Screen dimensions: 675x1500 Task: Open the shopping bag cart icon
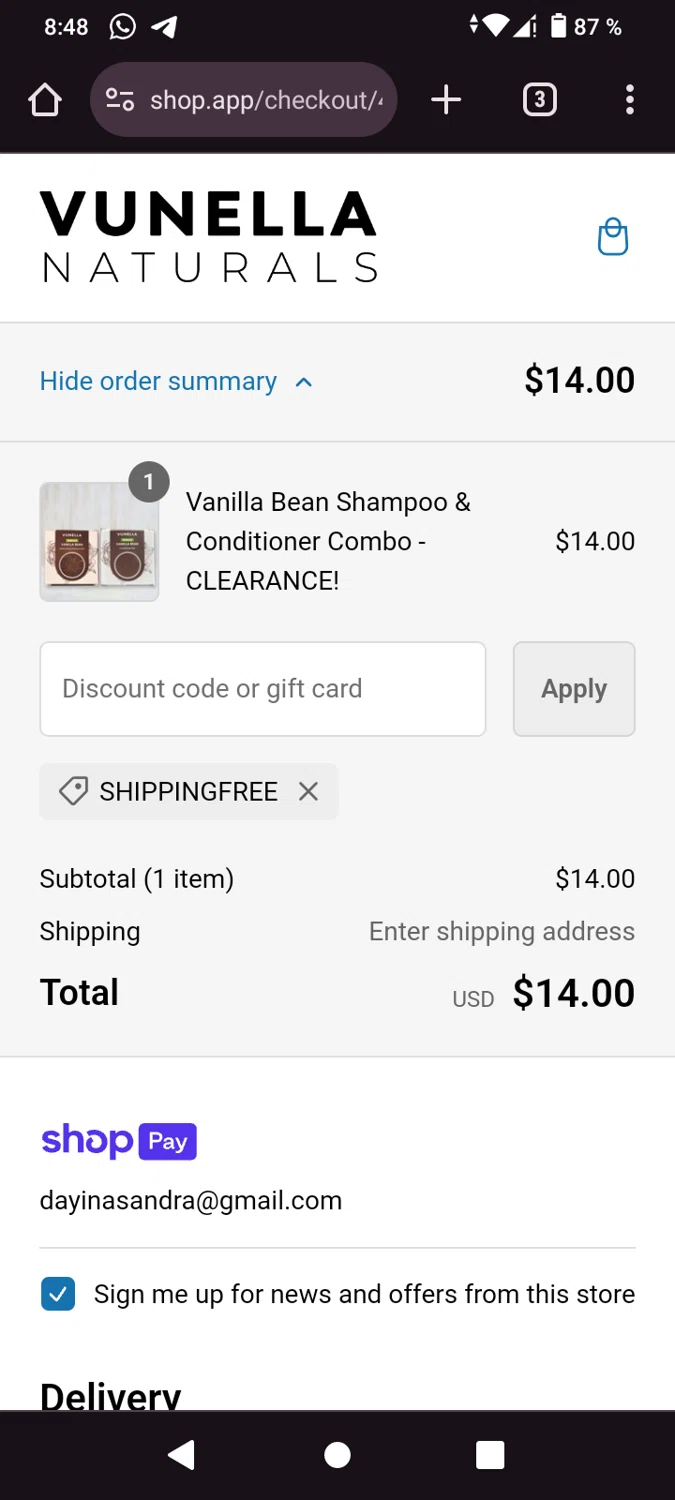(x=612, y=238)
